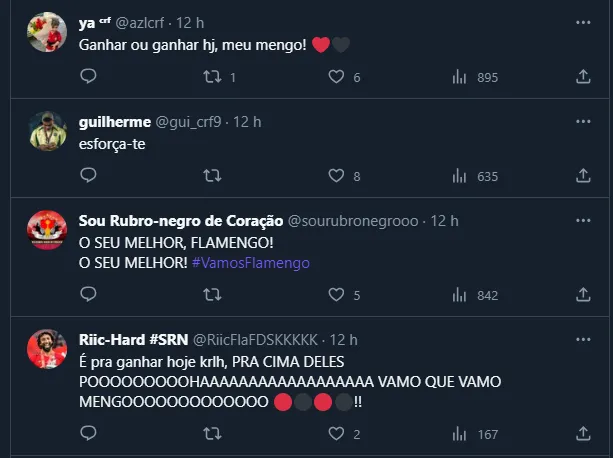Open overflow menu on Riic-Hard #SRN's tweet
The height and width of the screenshot is (458, 613).
click(x=584, y=340)
